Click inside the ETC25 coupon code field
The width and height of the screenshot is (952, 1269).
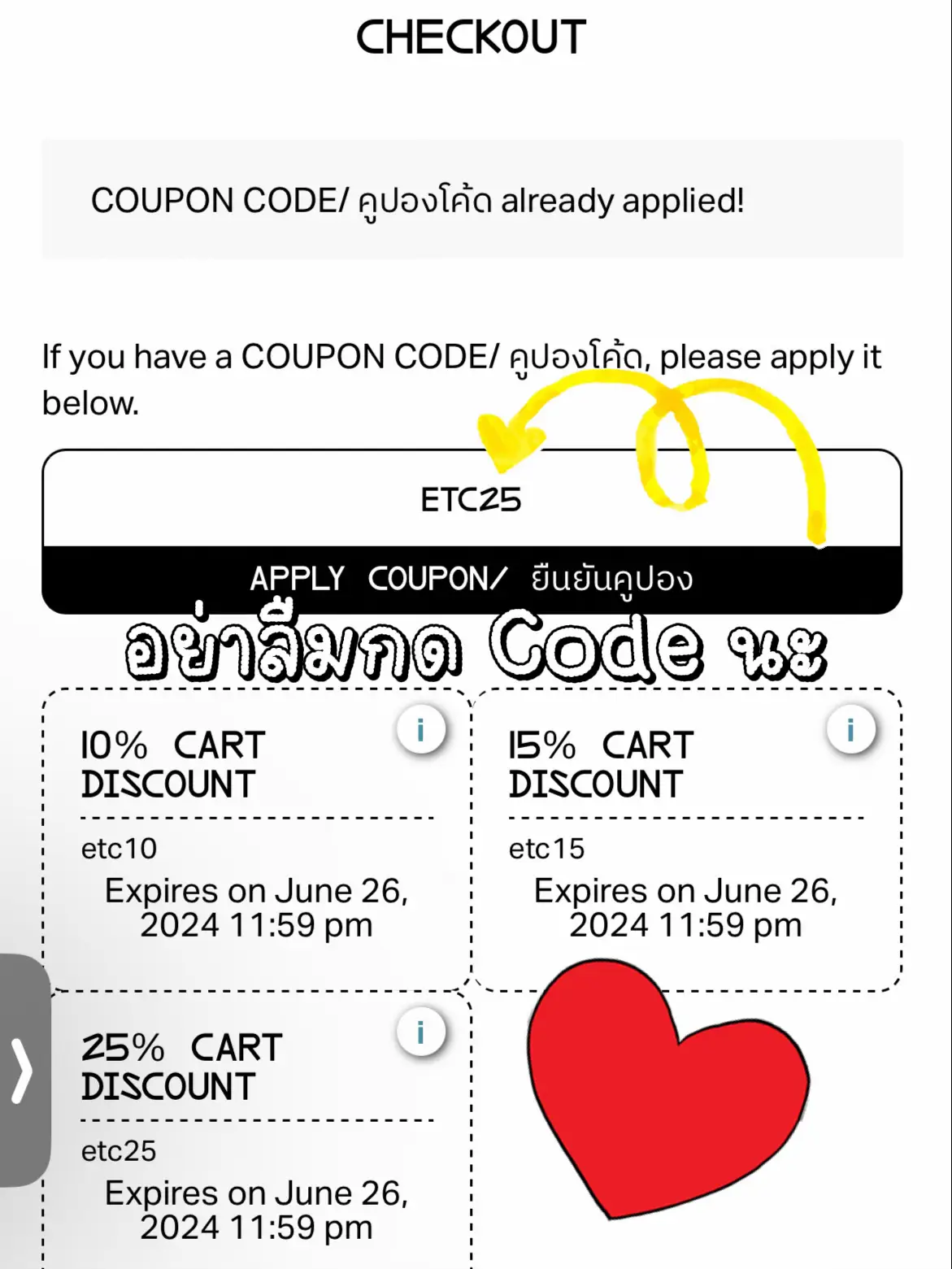point(474,498)
